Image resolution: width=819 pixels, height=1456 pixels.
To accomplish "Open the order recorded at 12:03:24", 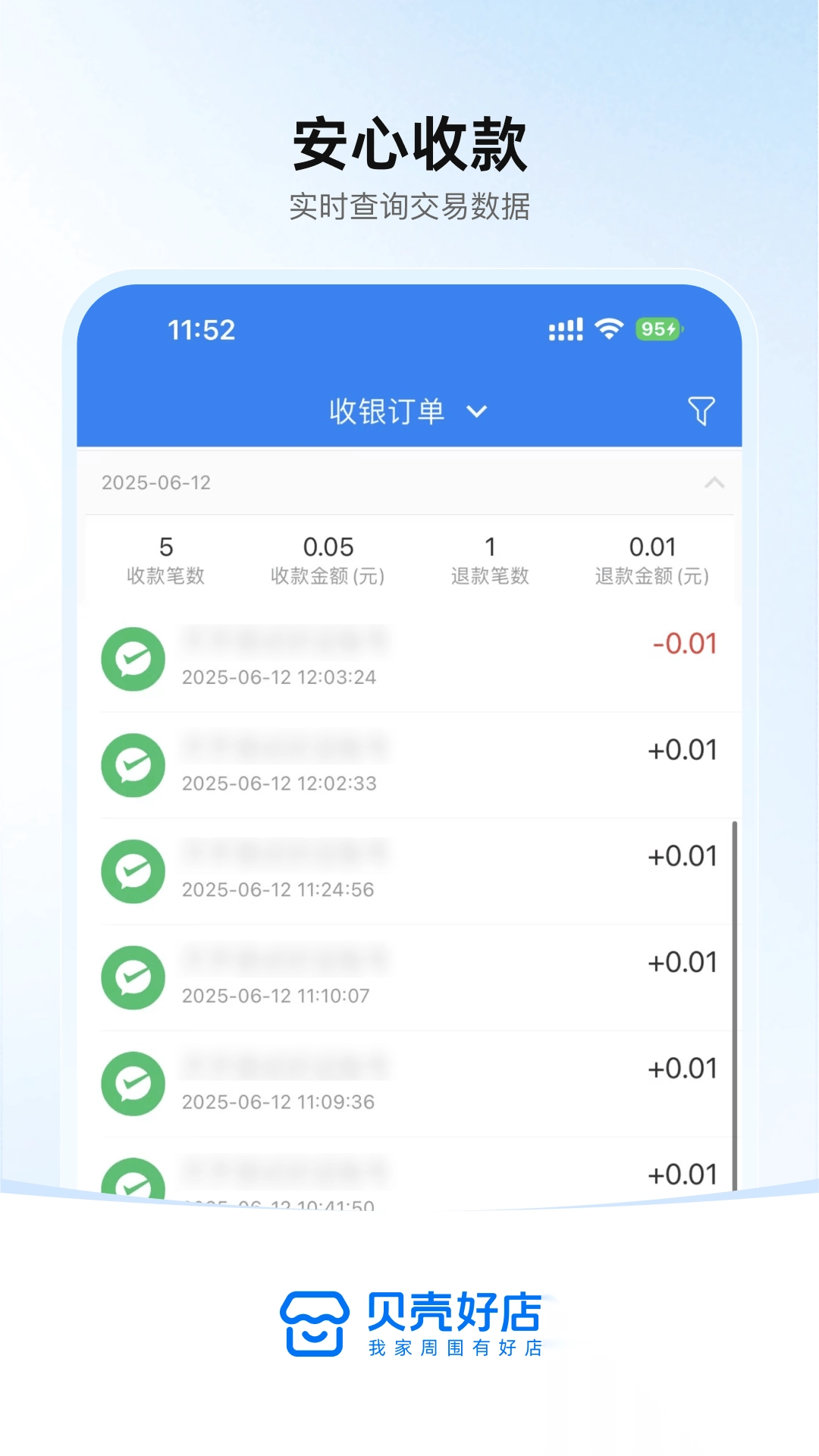I will click(x=409, y=659).
